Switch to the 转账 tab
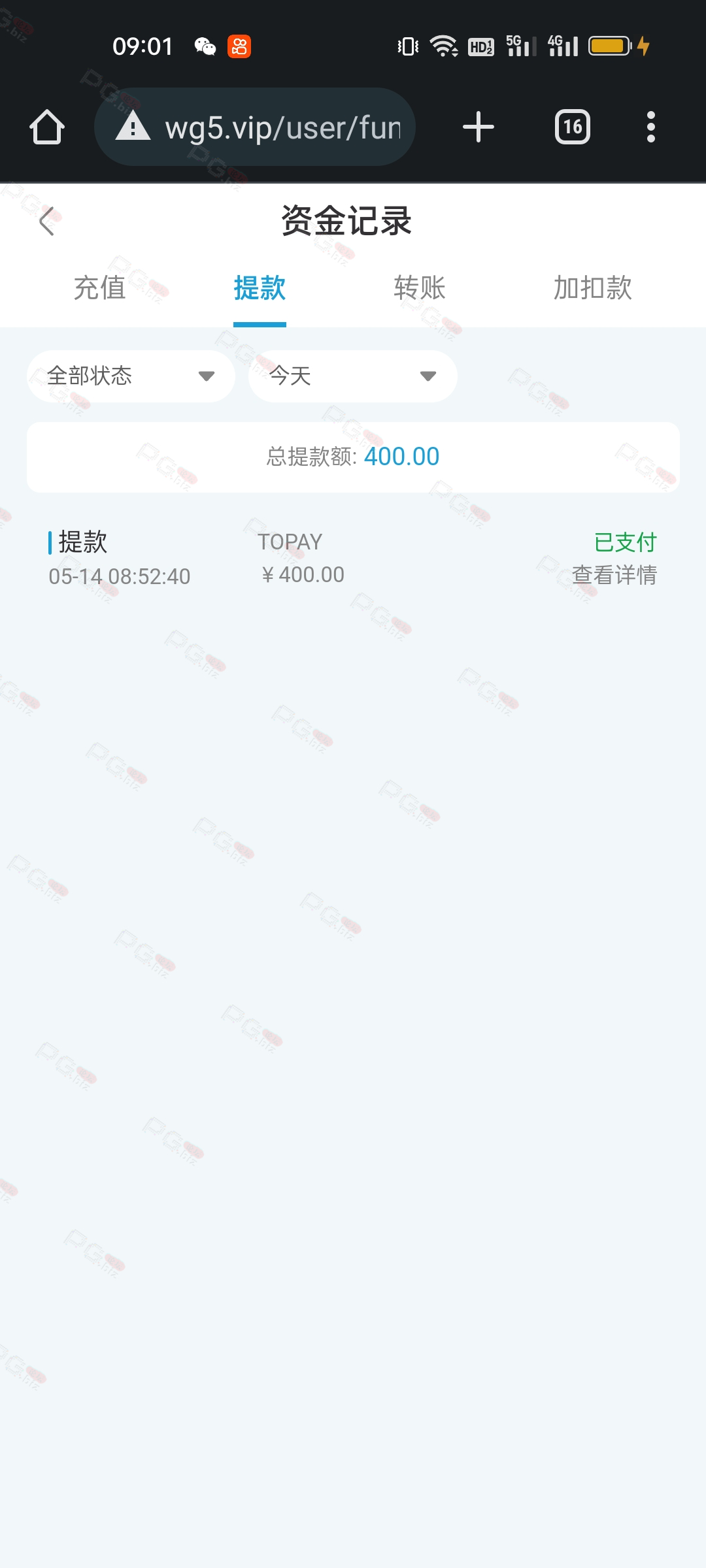The height and width of the screenshot is (1568, 706). 420,288
